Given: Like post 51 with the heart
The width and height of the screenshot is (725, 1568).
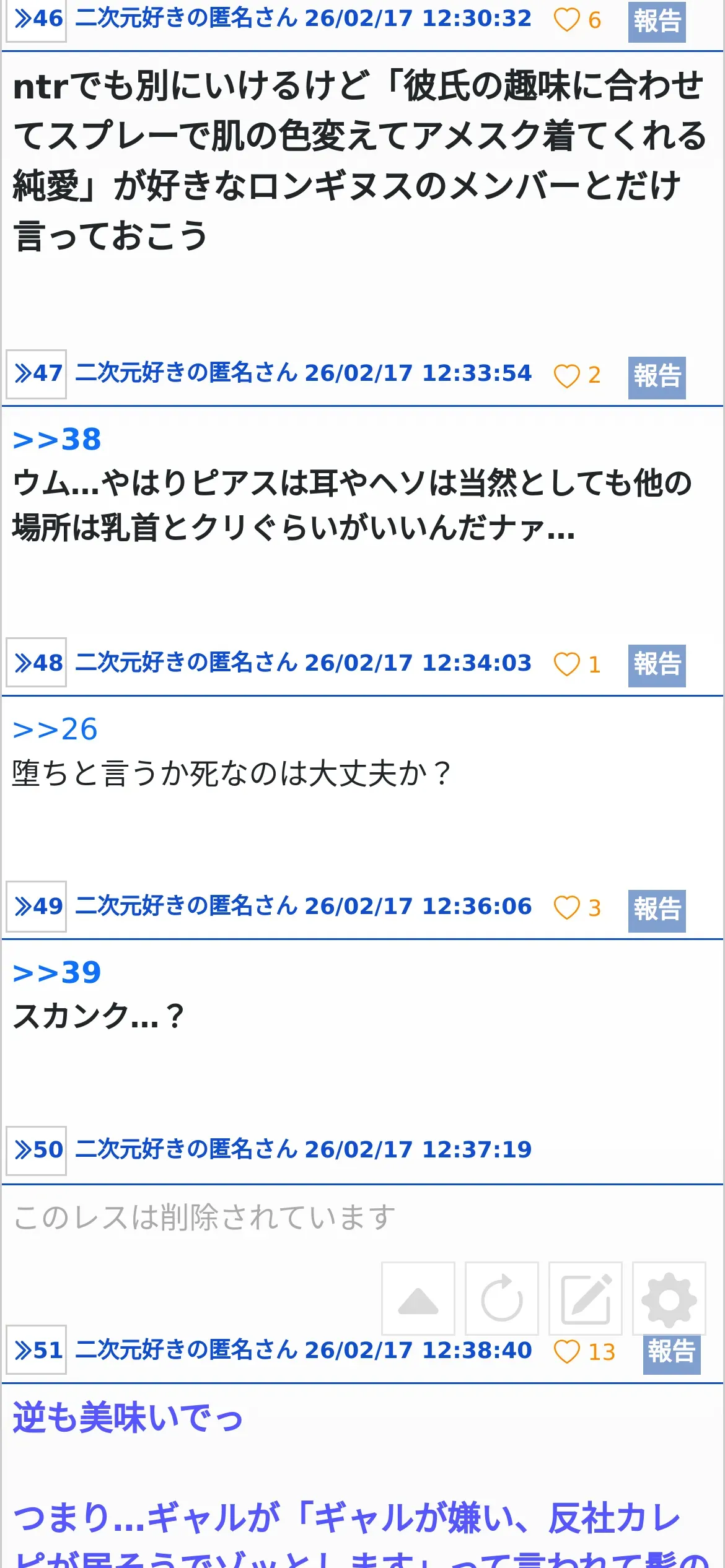Looking at the screenshot, I should (566, 1352).
